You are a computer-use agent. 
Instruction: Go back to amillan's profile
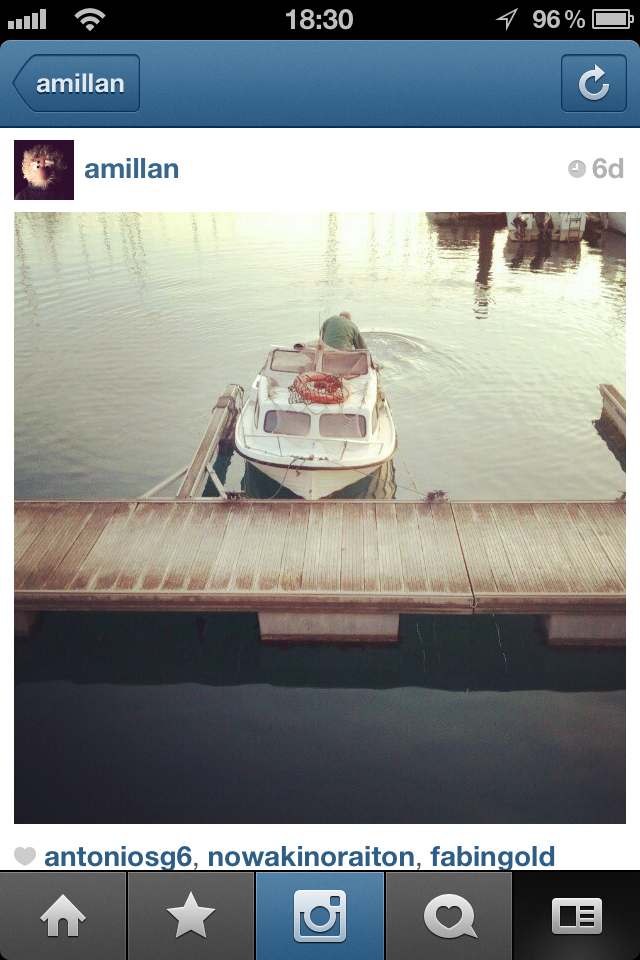(77, 83)
